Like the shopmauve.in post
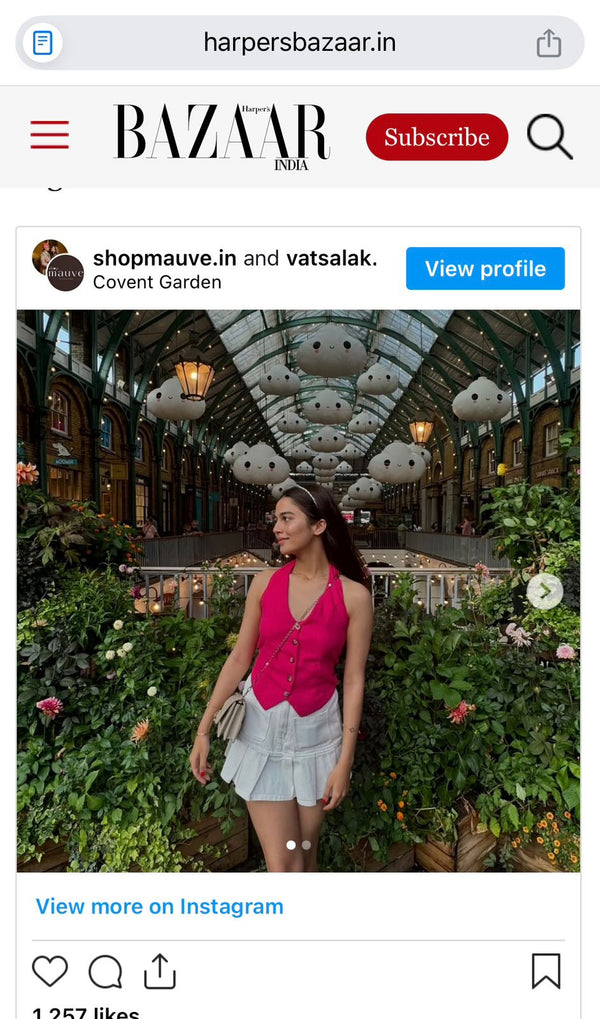Screen dimensions: 600x1019 pyautogui.click(x=50, y=971)
